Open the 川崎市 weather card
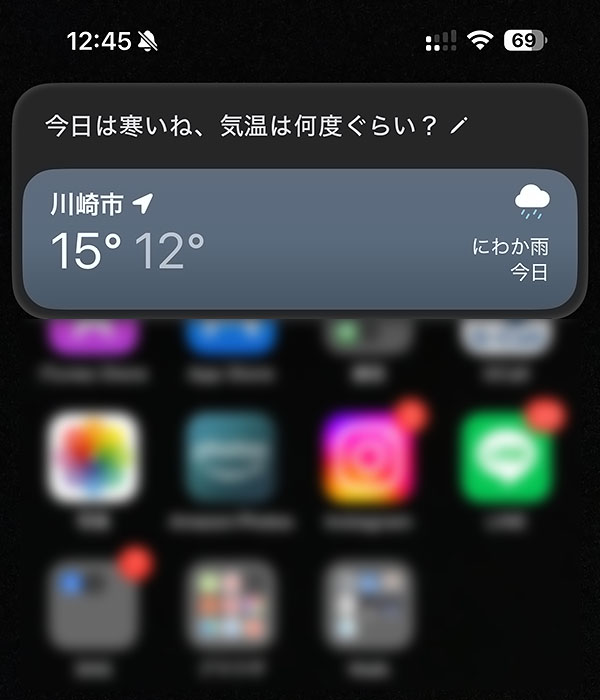 [x=298, y=238]
